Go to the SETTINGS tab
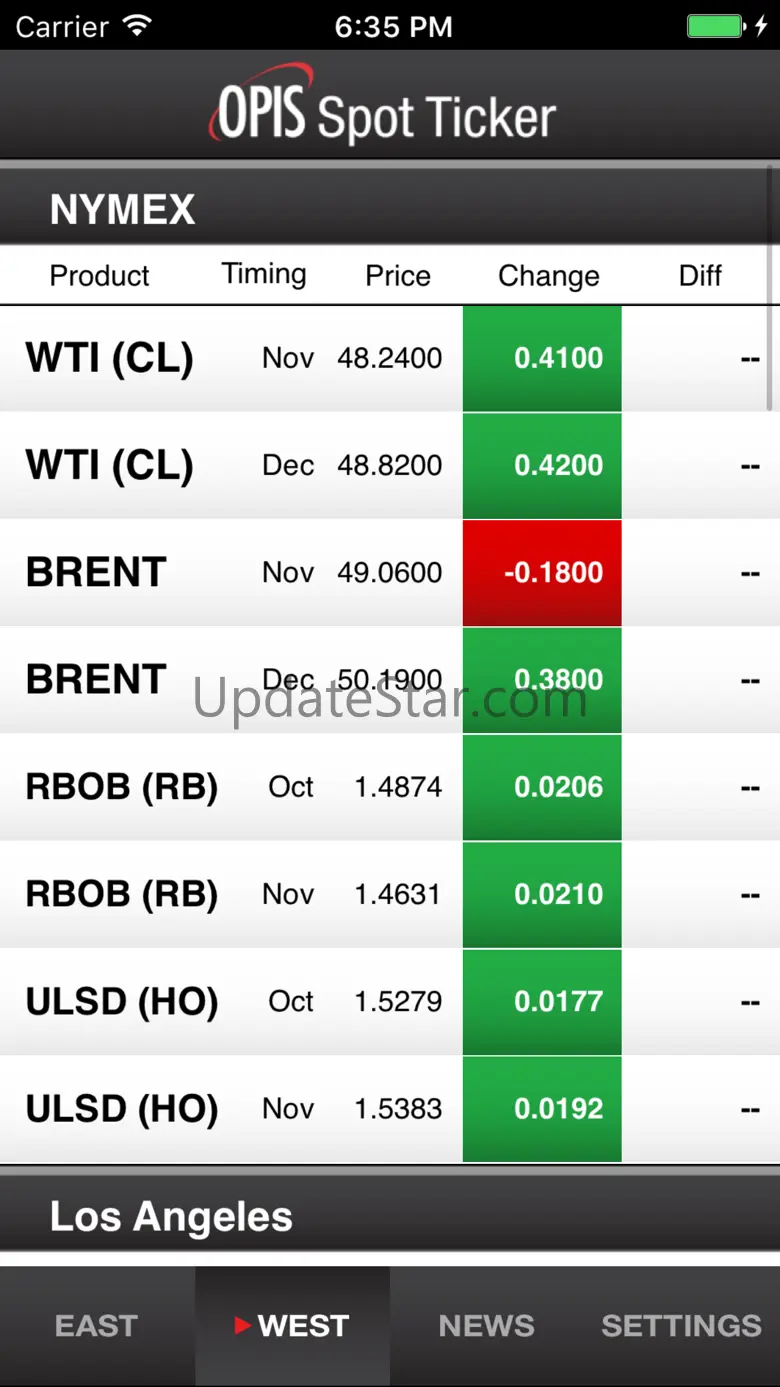Viewport: 780px width, 1387px height. coord(681,1326)
